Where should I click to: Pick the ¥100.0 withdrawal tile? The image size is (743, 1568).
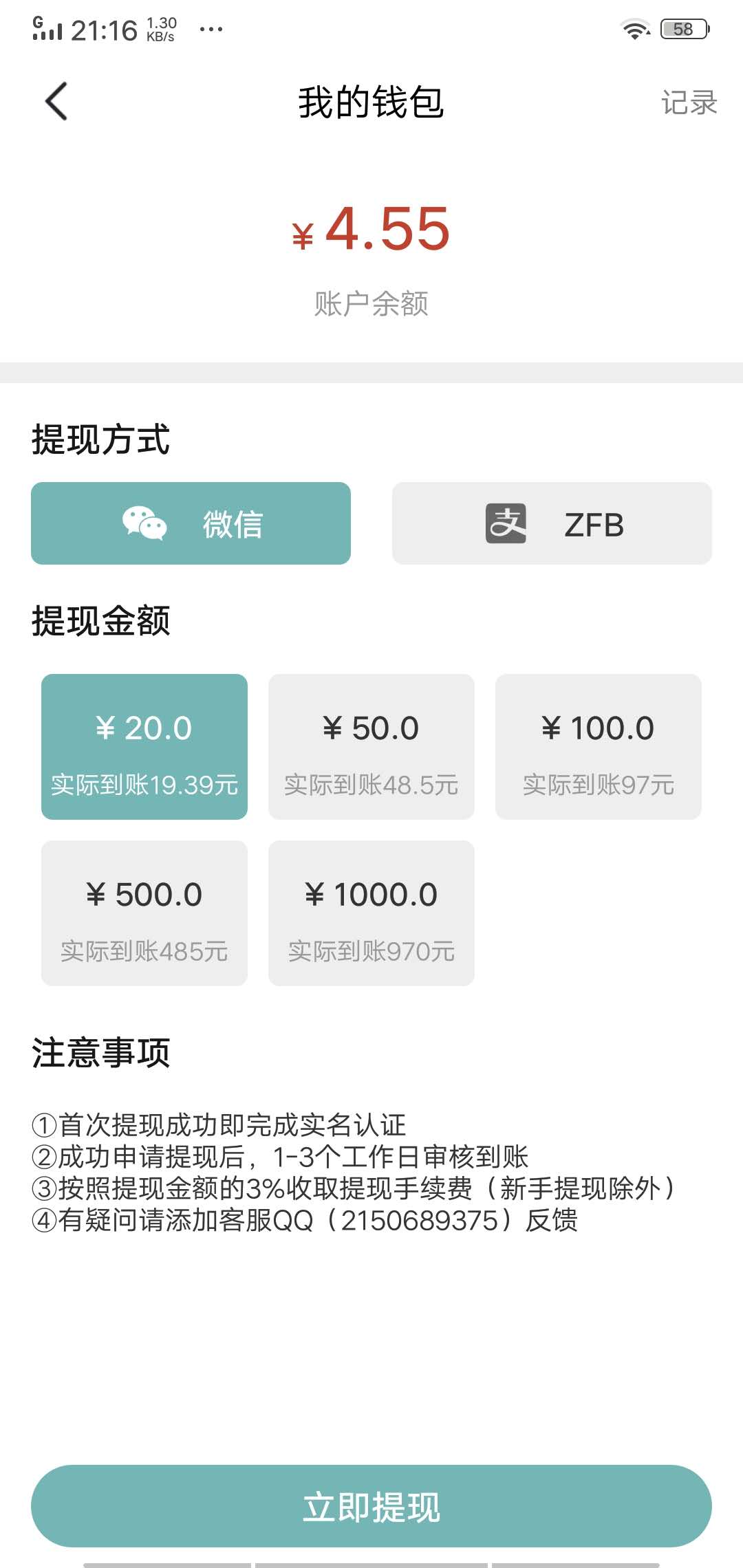click(598, 747)
